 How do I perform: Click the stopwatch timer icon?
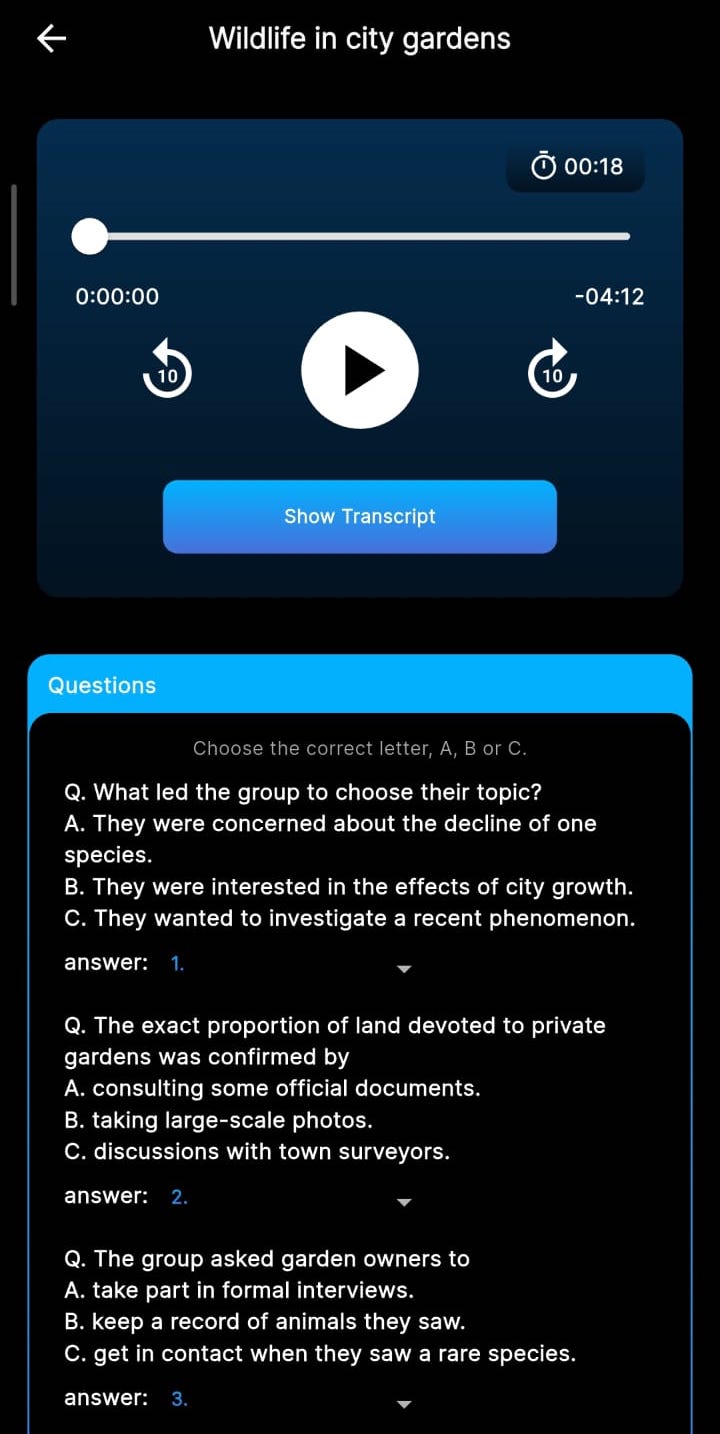point(543,166)
